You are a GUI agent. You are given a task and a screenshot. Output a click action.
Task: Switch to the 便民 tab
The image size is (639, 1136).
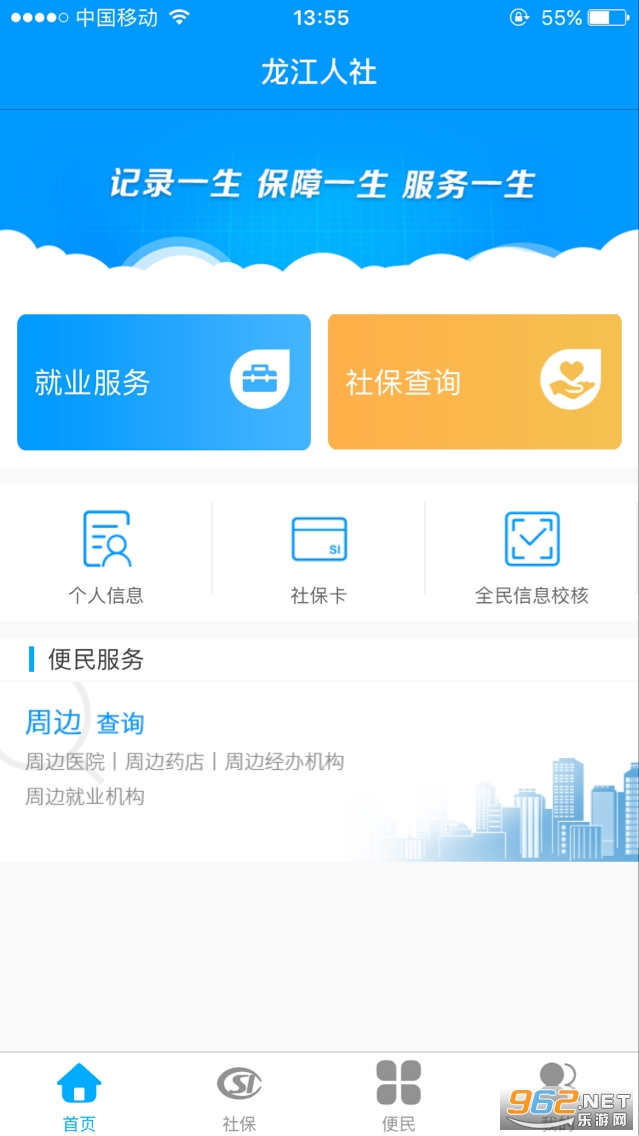click(398, 1095)
